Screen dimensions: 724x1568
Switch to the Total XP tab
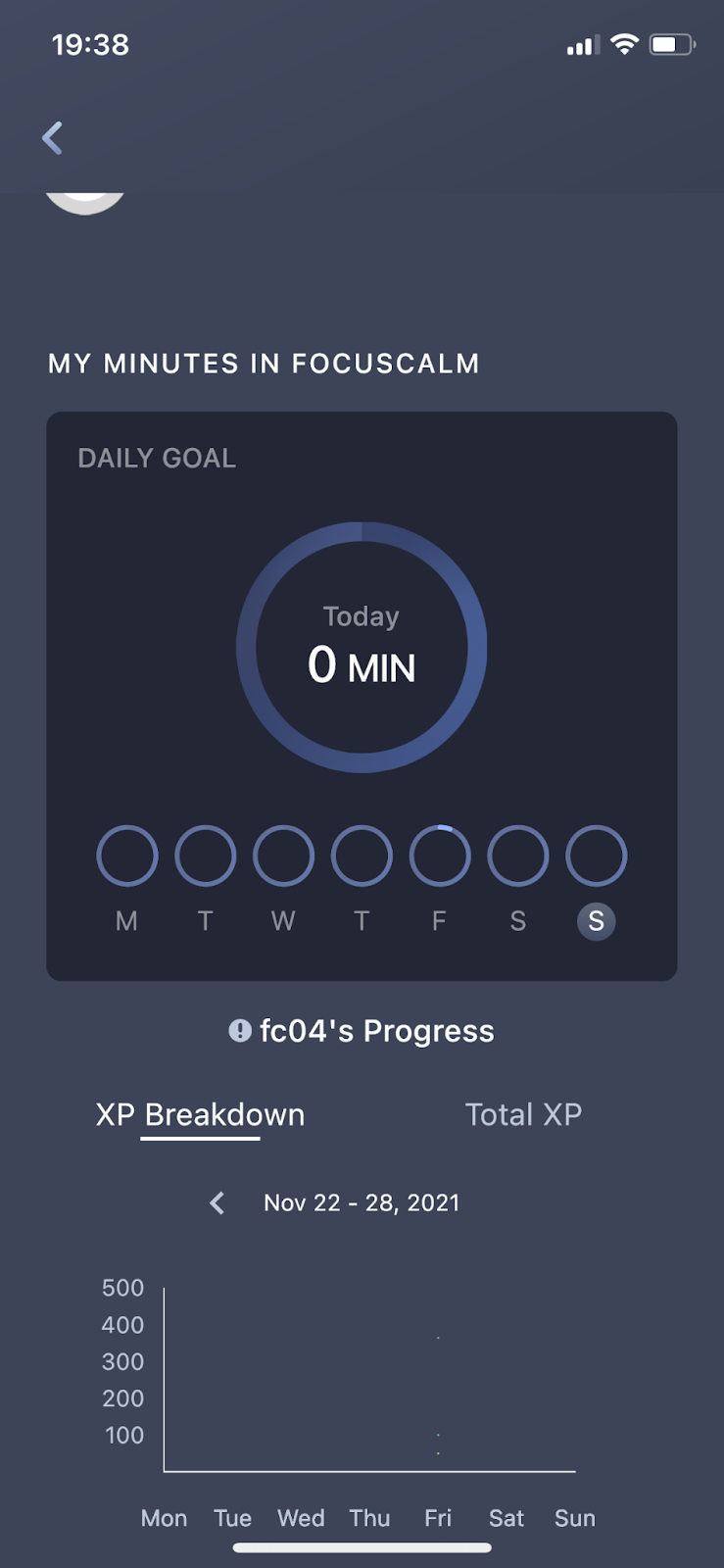523,1114
